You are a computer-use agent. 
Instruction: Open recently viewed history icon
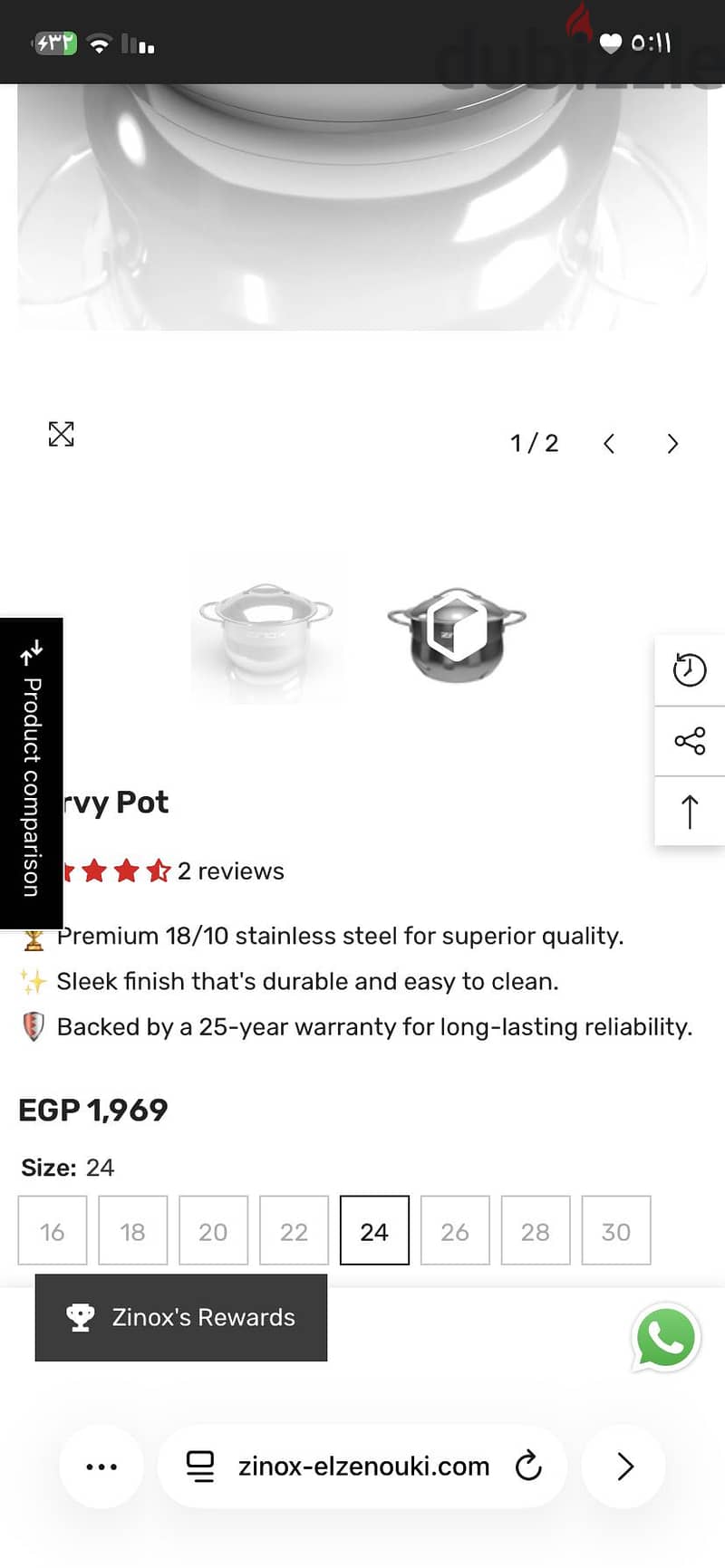pos(690,670)
